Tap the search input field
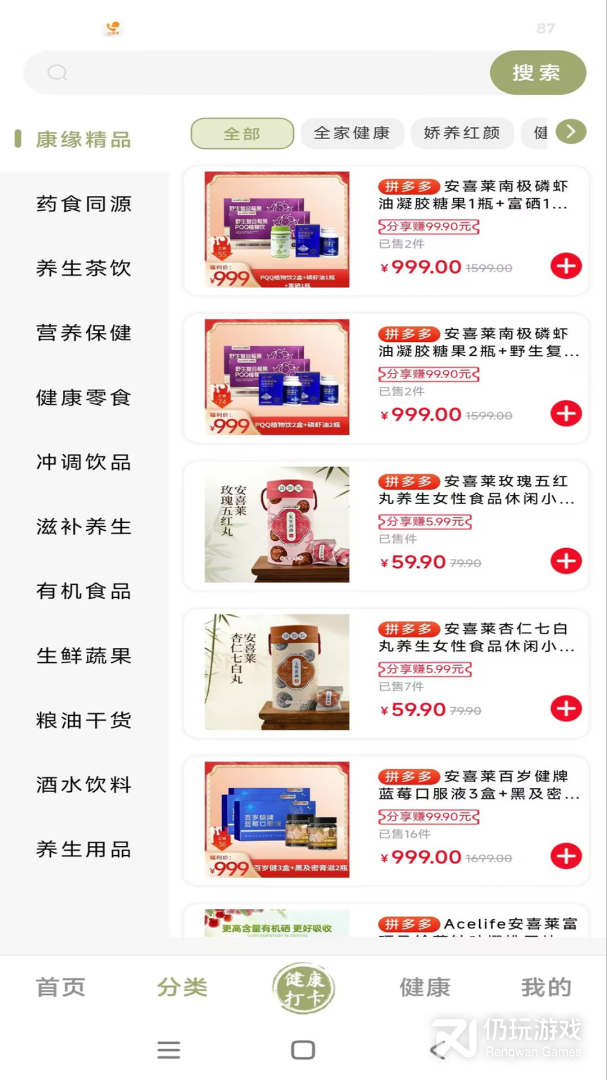 pos(256,72)
